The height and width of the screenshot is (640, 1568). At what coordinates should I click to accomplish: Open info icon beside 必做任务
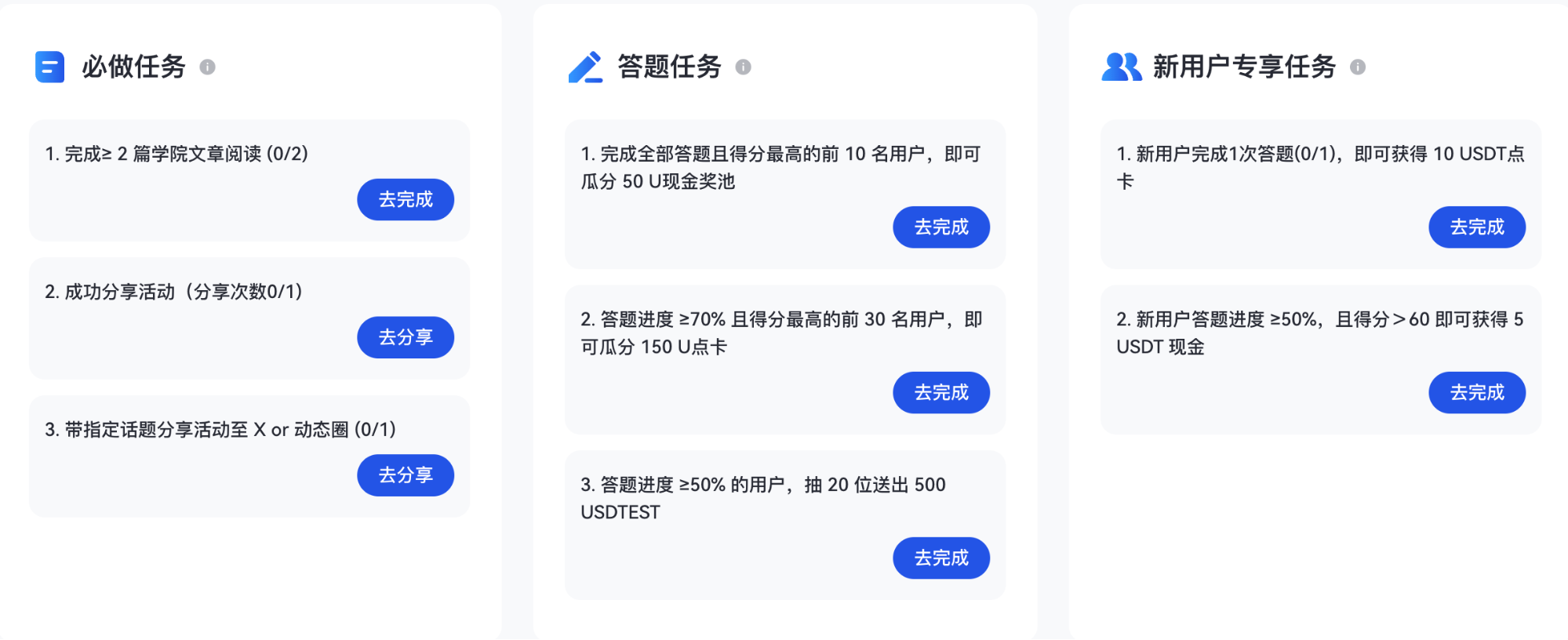coord(207,67)
